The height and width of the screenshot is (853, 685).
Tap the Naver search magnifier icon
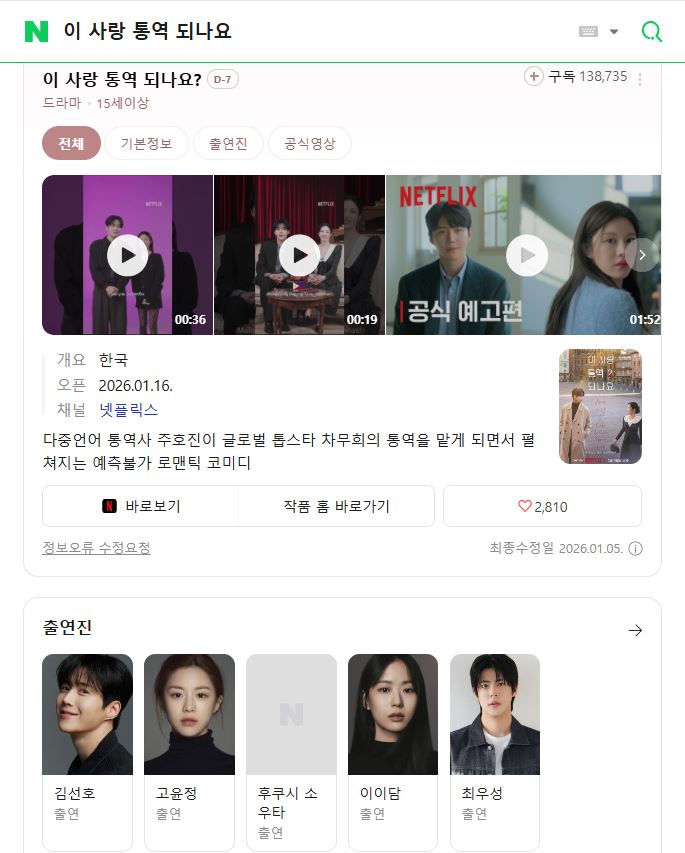tap(651, 32)
